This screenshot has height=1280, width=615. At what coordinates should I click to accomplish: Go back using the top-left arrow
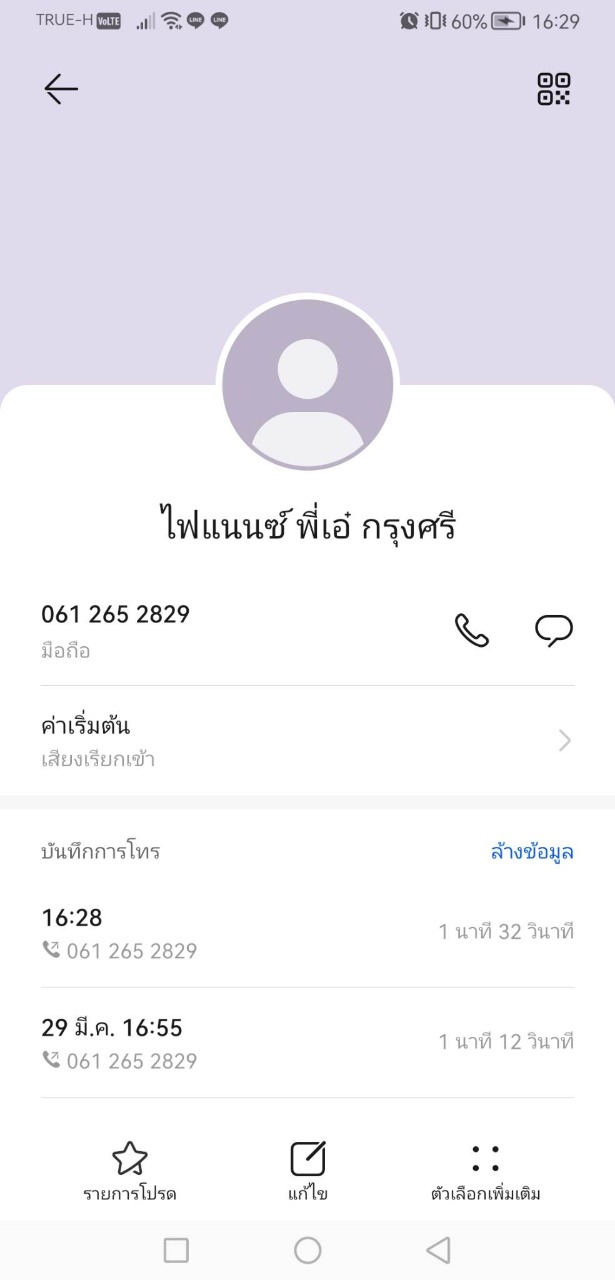point(61,90)
